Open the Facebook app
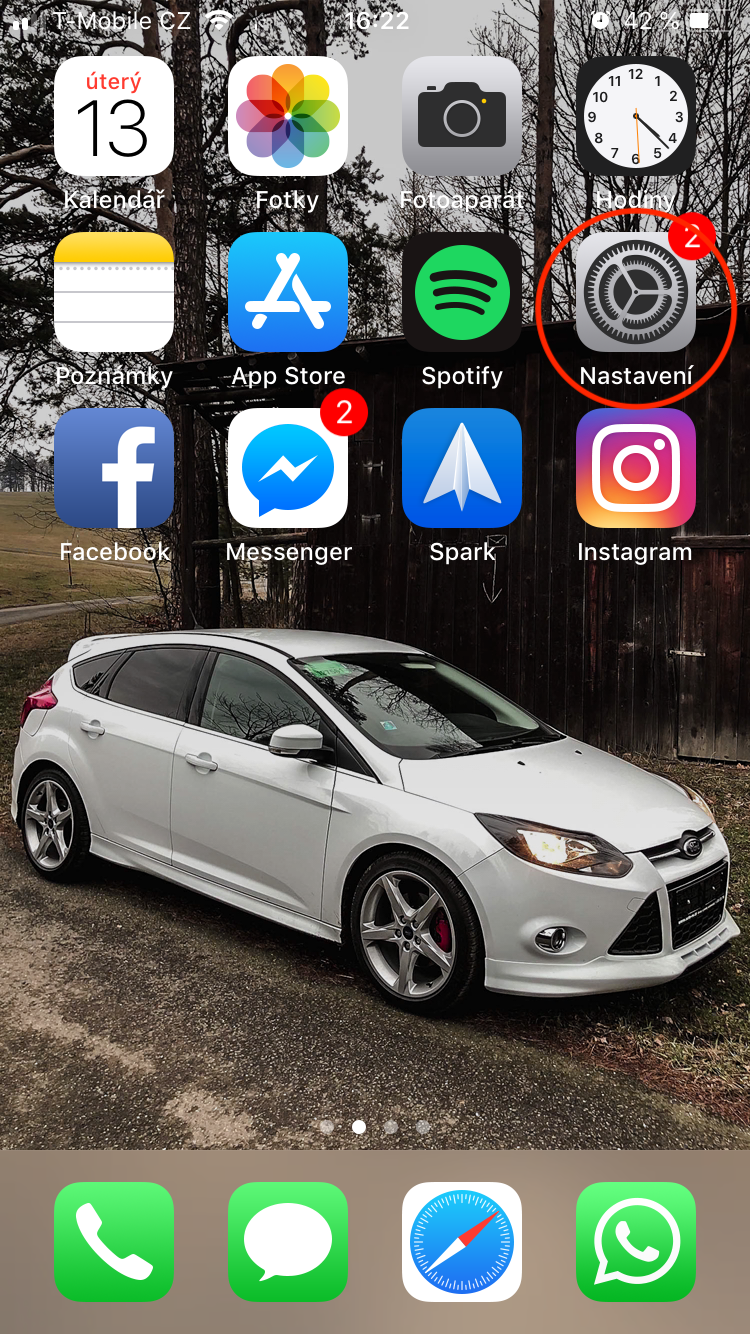The image size is (750, 1334). click(114, 468)
